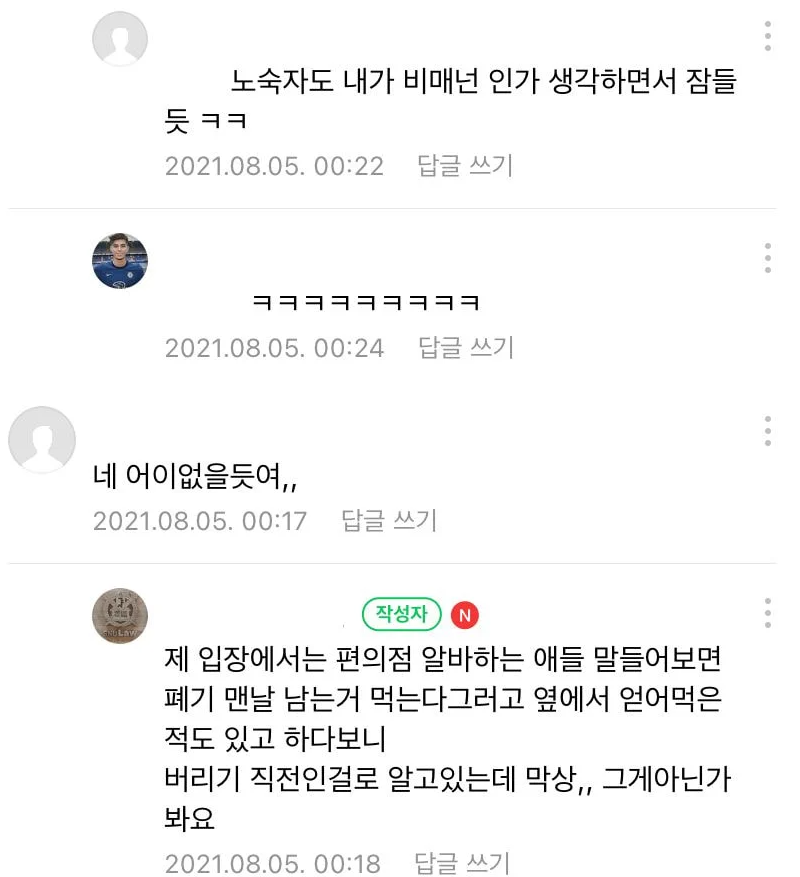
Task: Visit the 작성자 profile via their avatar
Action: [x=120, y=615]
